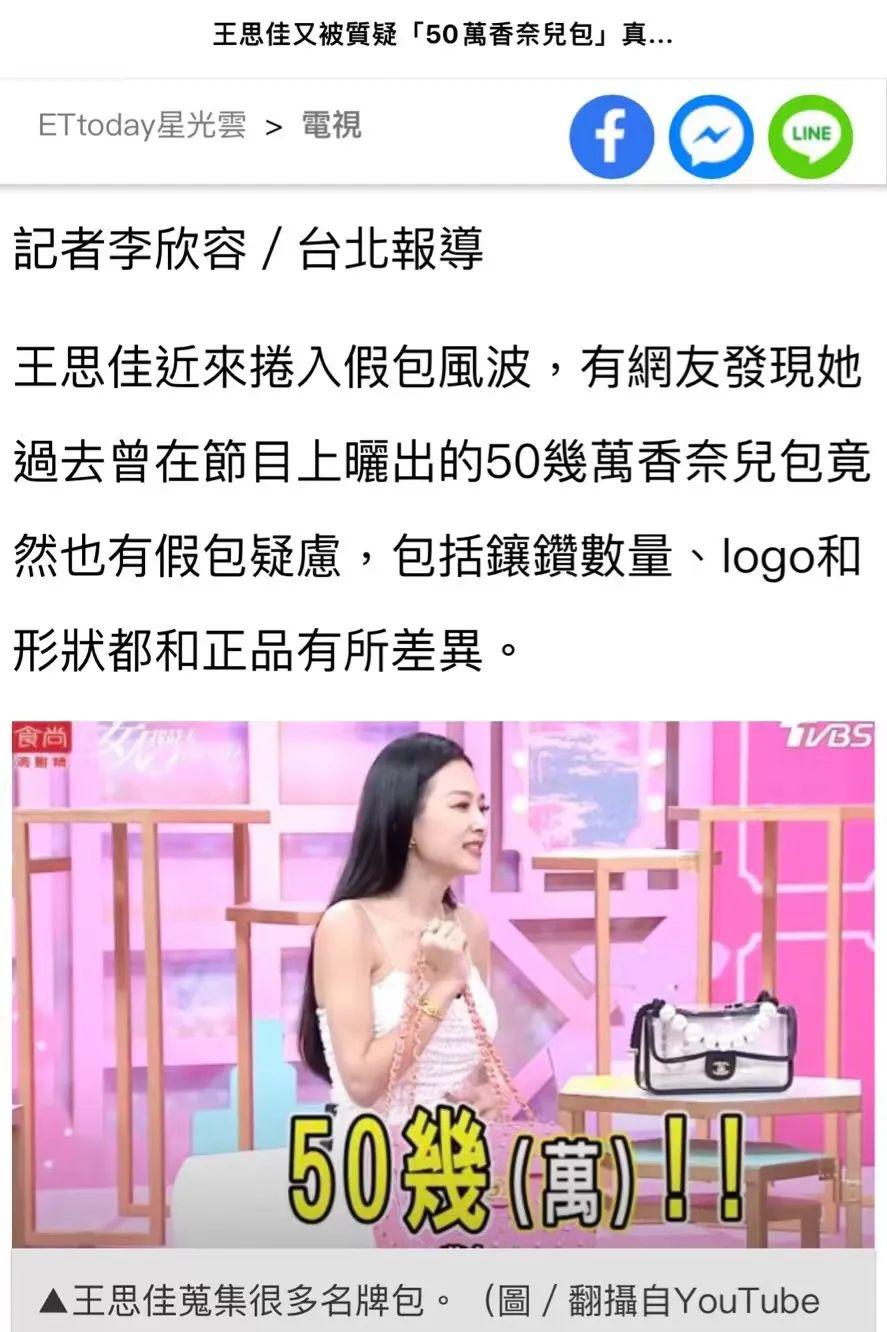Share the article on LINE
The height and width of the screenshot is (1332, 887).
(x=810, y=137)
